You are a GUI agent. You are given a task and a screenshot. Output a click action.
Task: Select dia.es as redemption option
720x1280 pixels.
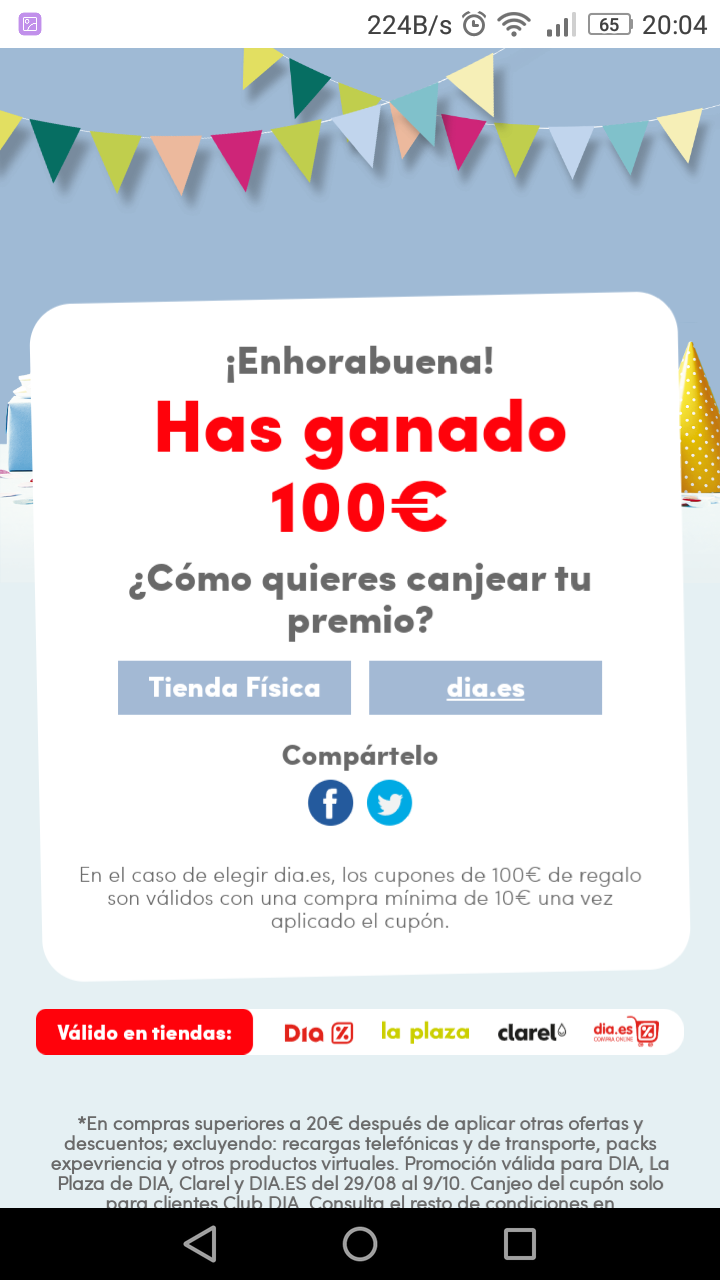click(485, 688)
